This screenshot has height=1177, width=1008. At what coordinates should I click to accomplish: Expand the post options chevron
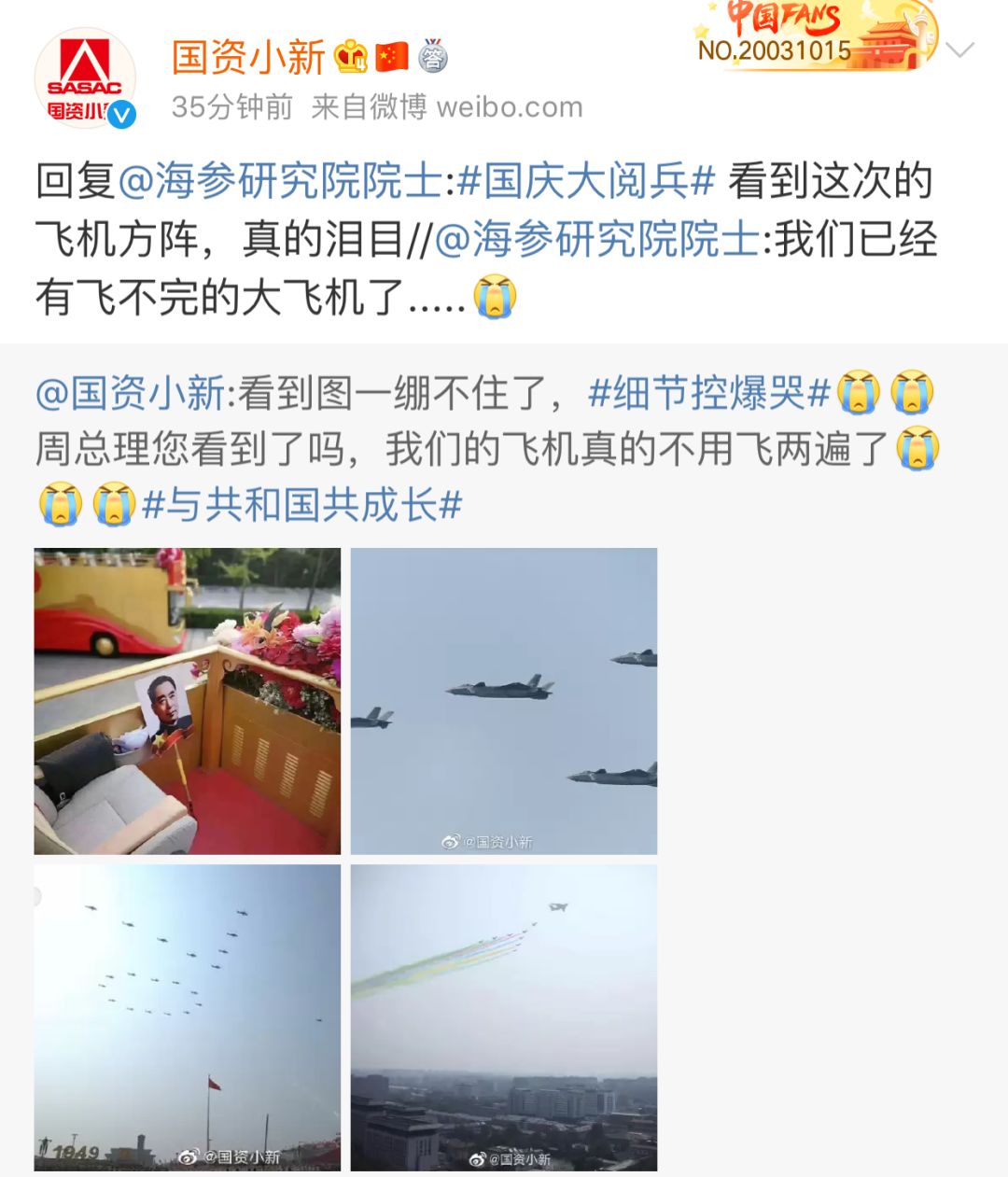[x=959, y=49]
